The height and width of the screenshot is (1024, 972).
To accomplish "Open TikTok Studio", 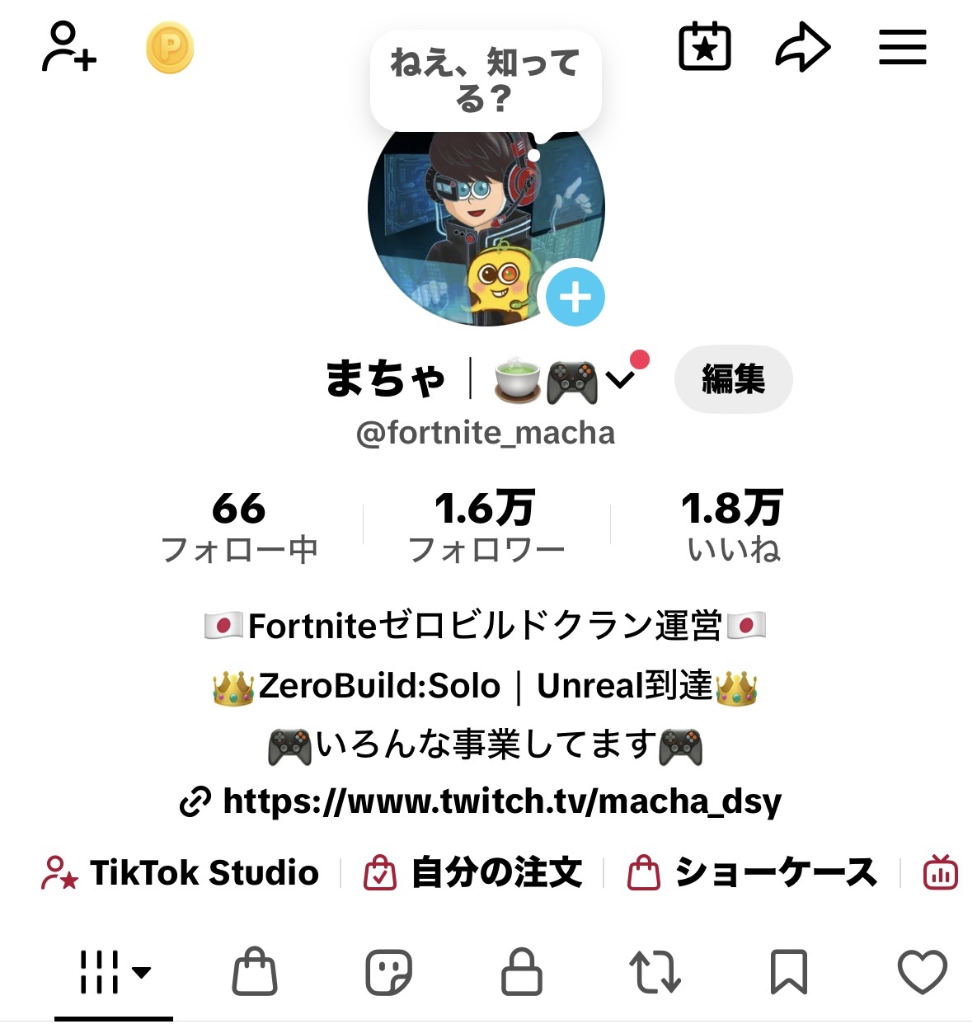I will (x=180, y=872).
